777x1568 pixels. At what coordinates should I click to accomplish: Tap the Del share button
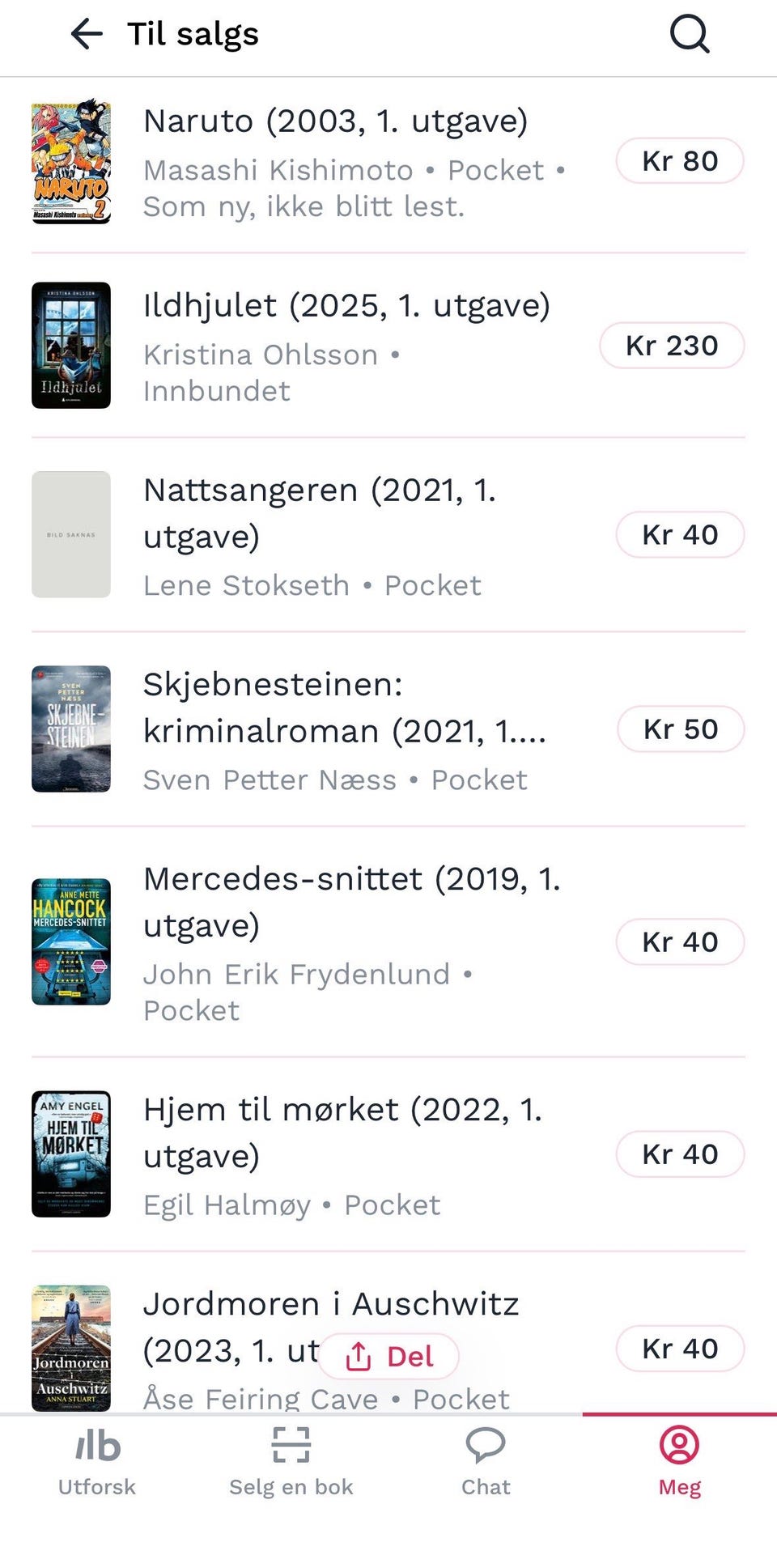[389, 1356]
